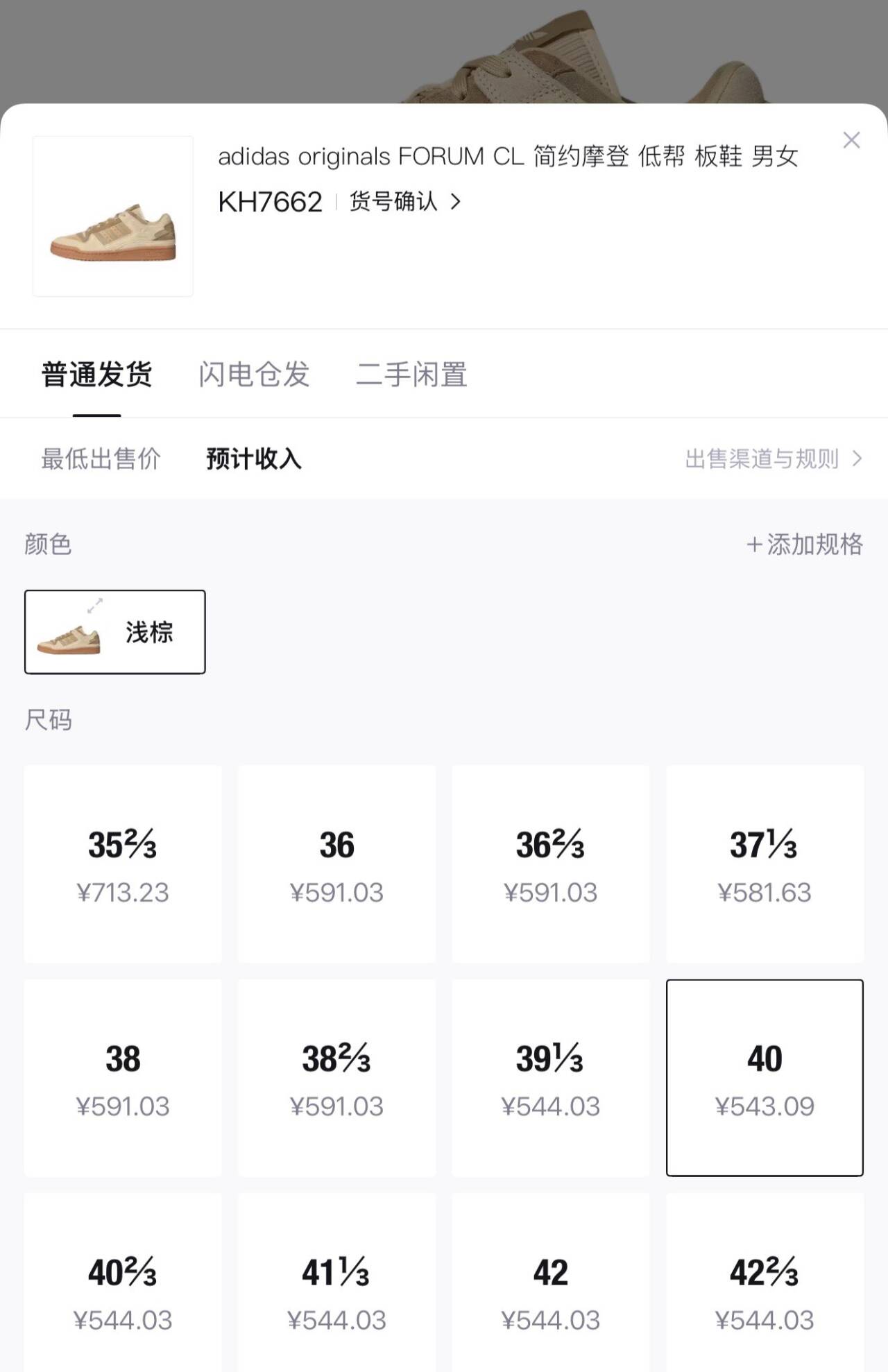Tap 添加规格 to add a specification
888x1372 pixels.
[x=805, y=544]
